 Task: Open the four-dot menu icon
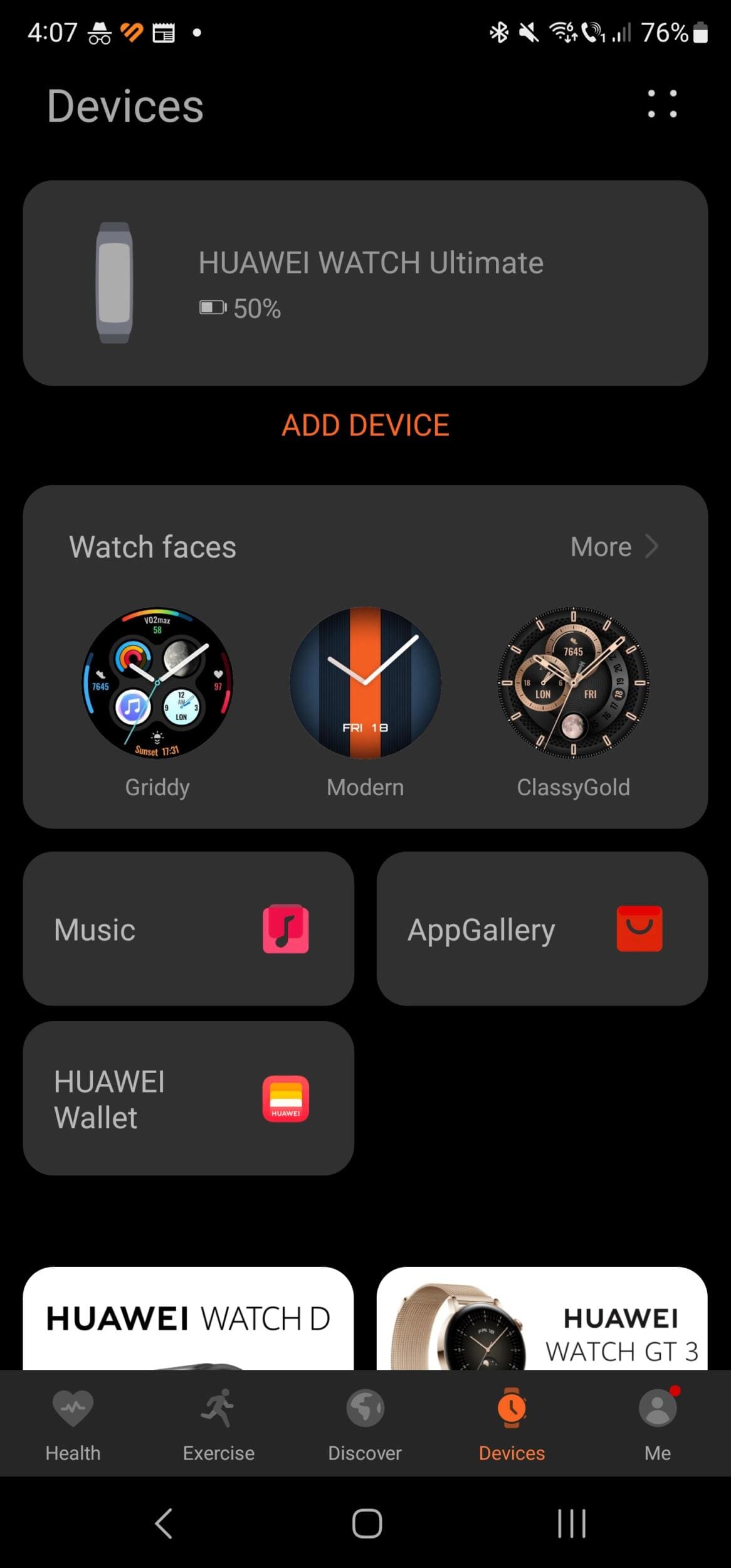662,104
